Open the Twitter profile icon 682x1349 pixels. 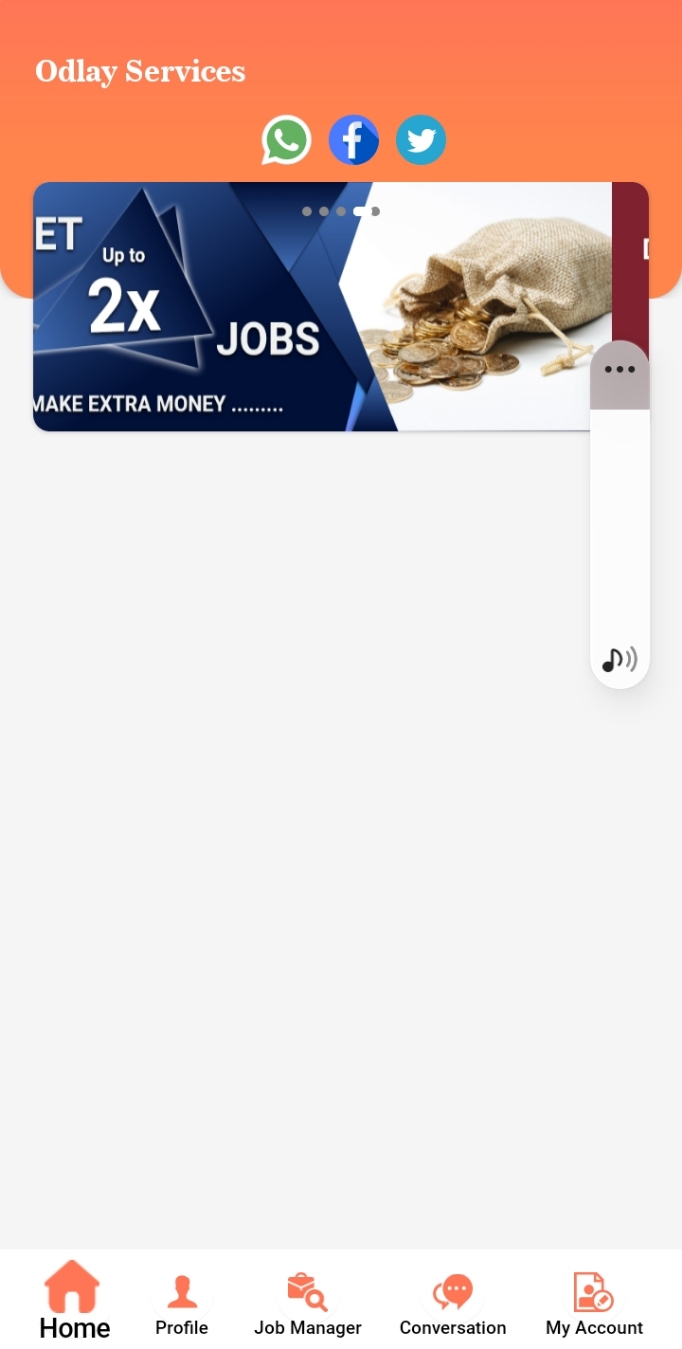click(x=421, y=140)
